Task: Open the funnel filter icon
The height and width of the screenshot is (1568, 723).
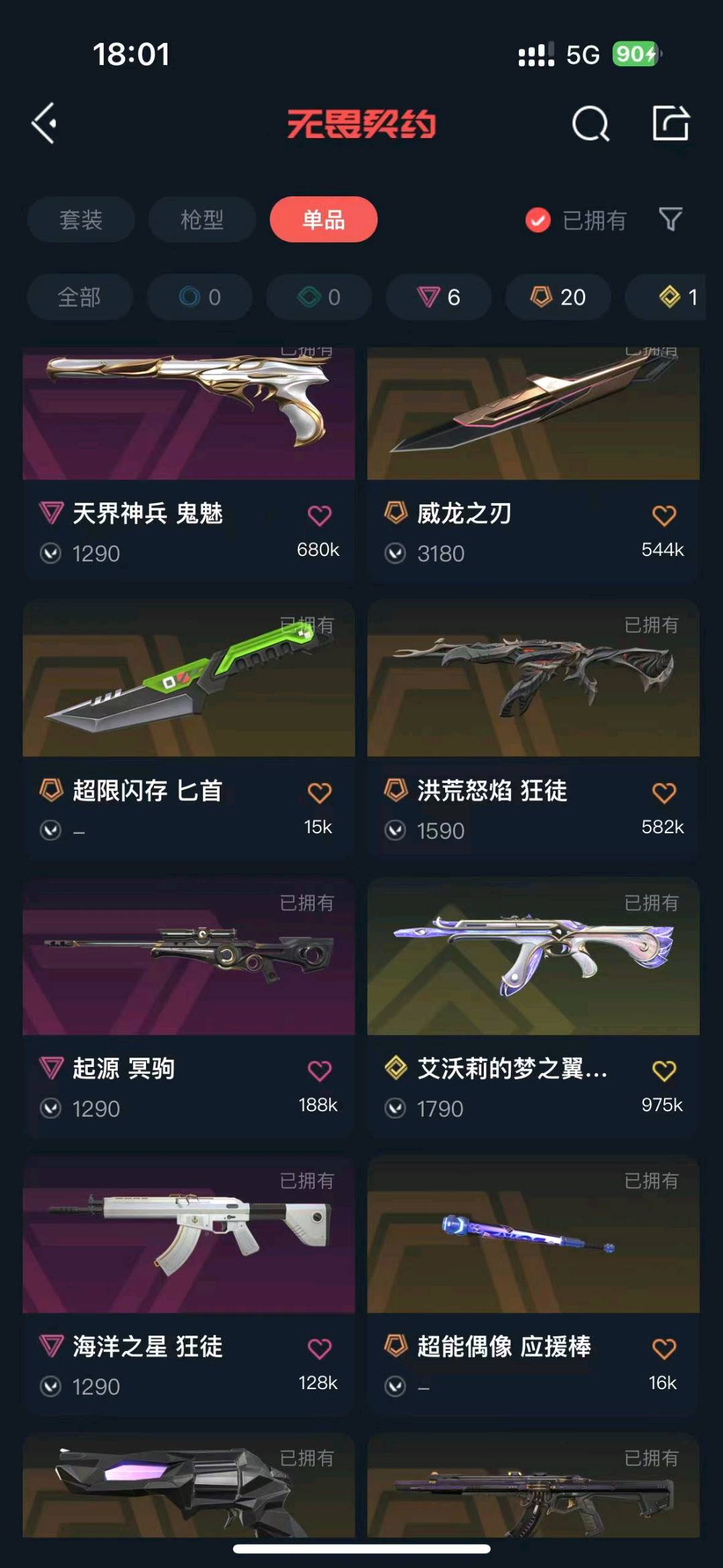Action: coord(671,219)
